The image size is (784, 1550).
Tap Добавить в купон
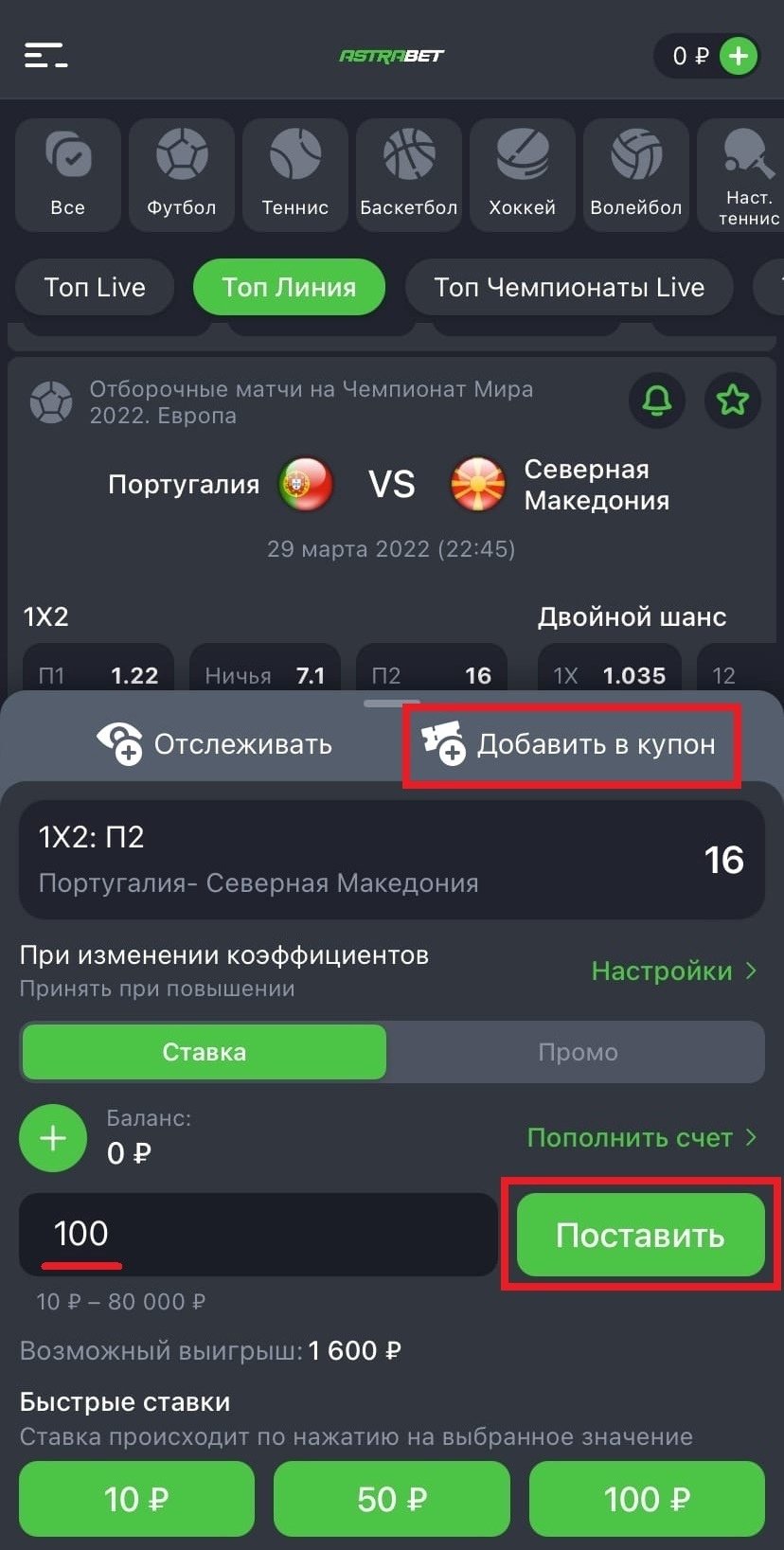(571, 744)
